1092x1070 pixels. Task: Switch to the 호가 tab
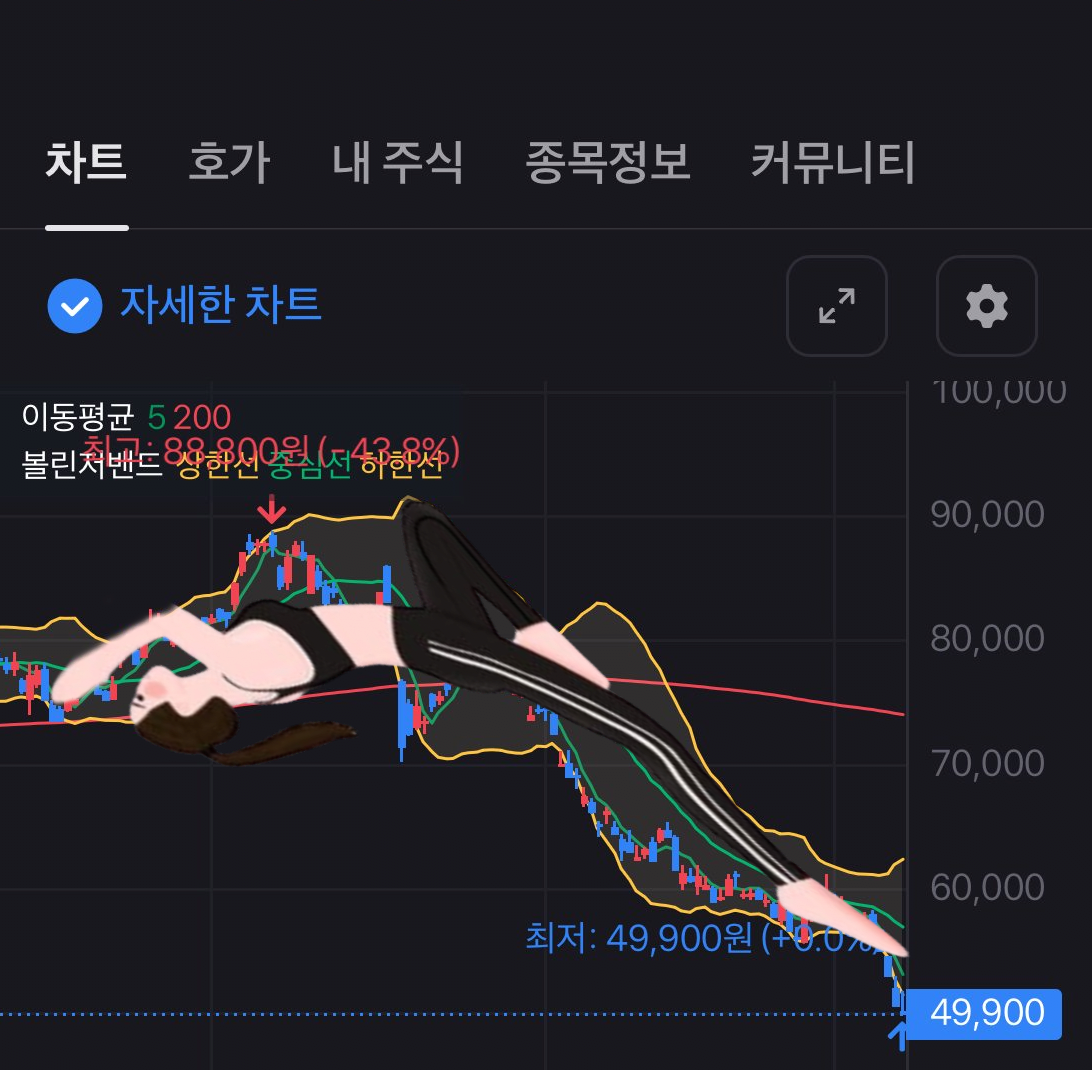click(x=229, y=162)
